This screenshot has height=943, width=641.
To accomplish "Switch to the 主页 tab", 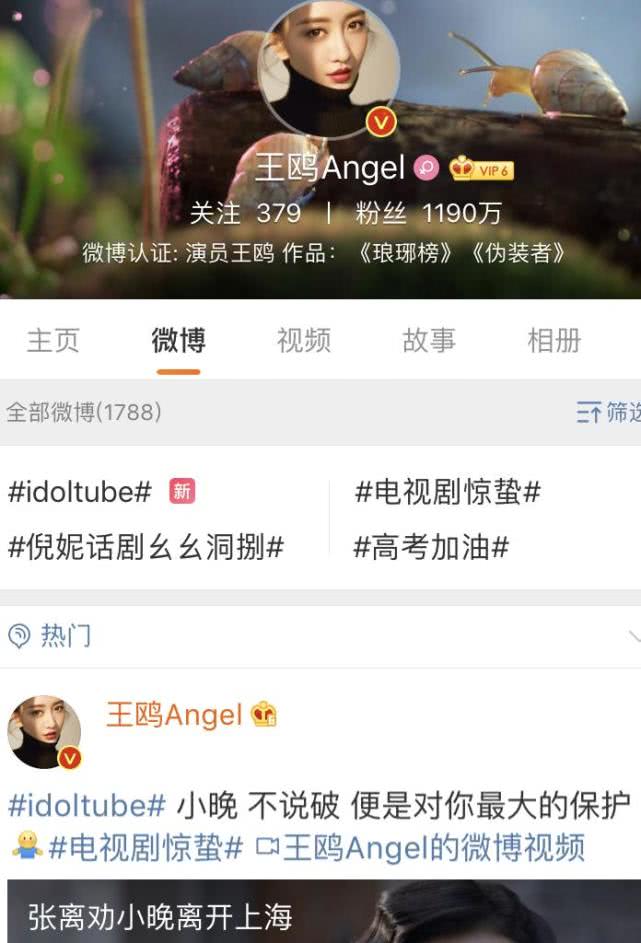I will click(x=53, y=341).
